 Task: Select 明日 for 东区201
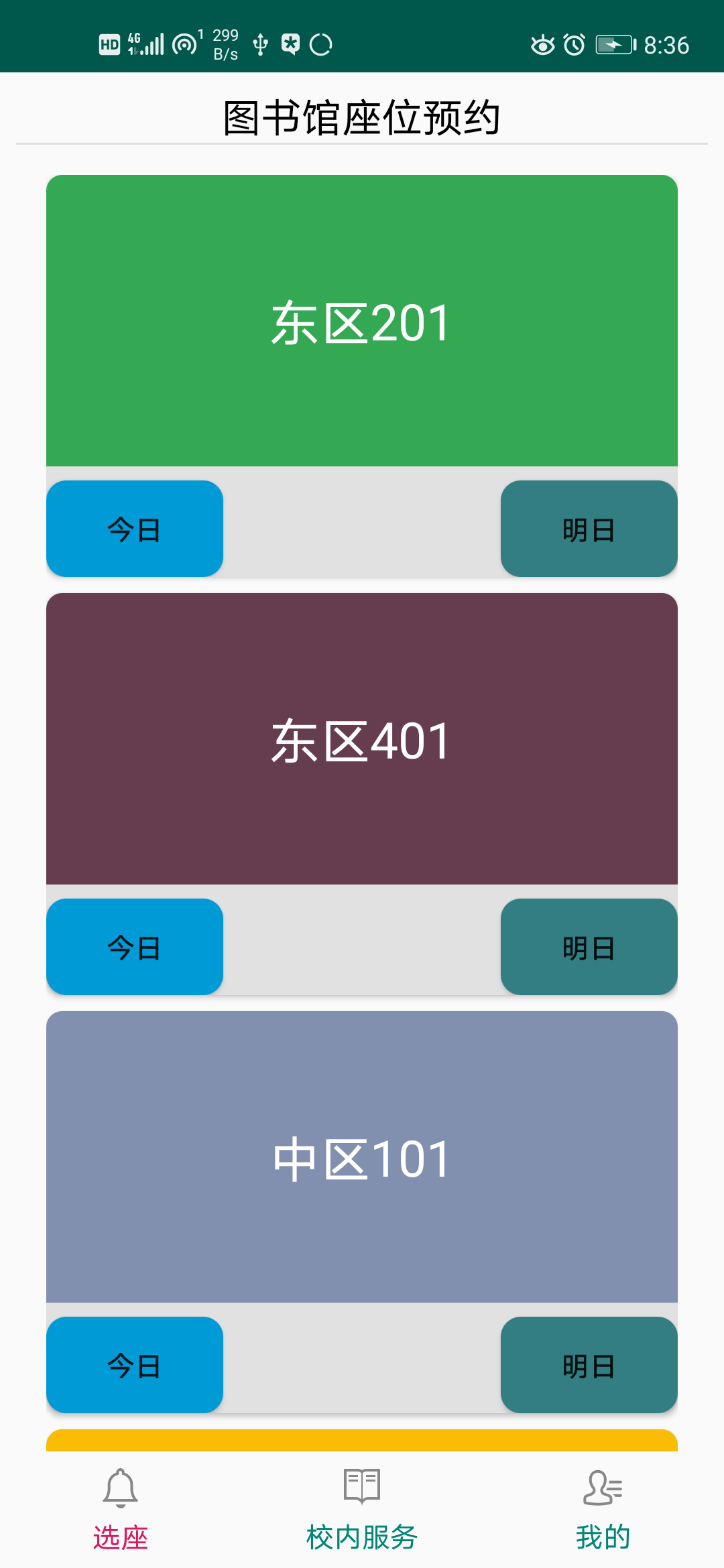(589, 528)
